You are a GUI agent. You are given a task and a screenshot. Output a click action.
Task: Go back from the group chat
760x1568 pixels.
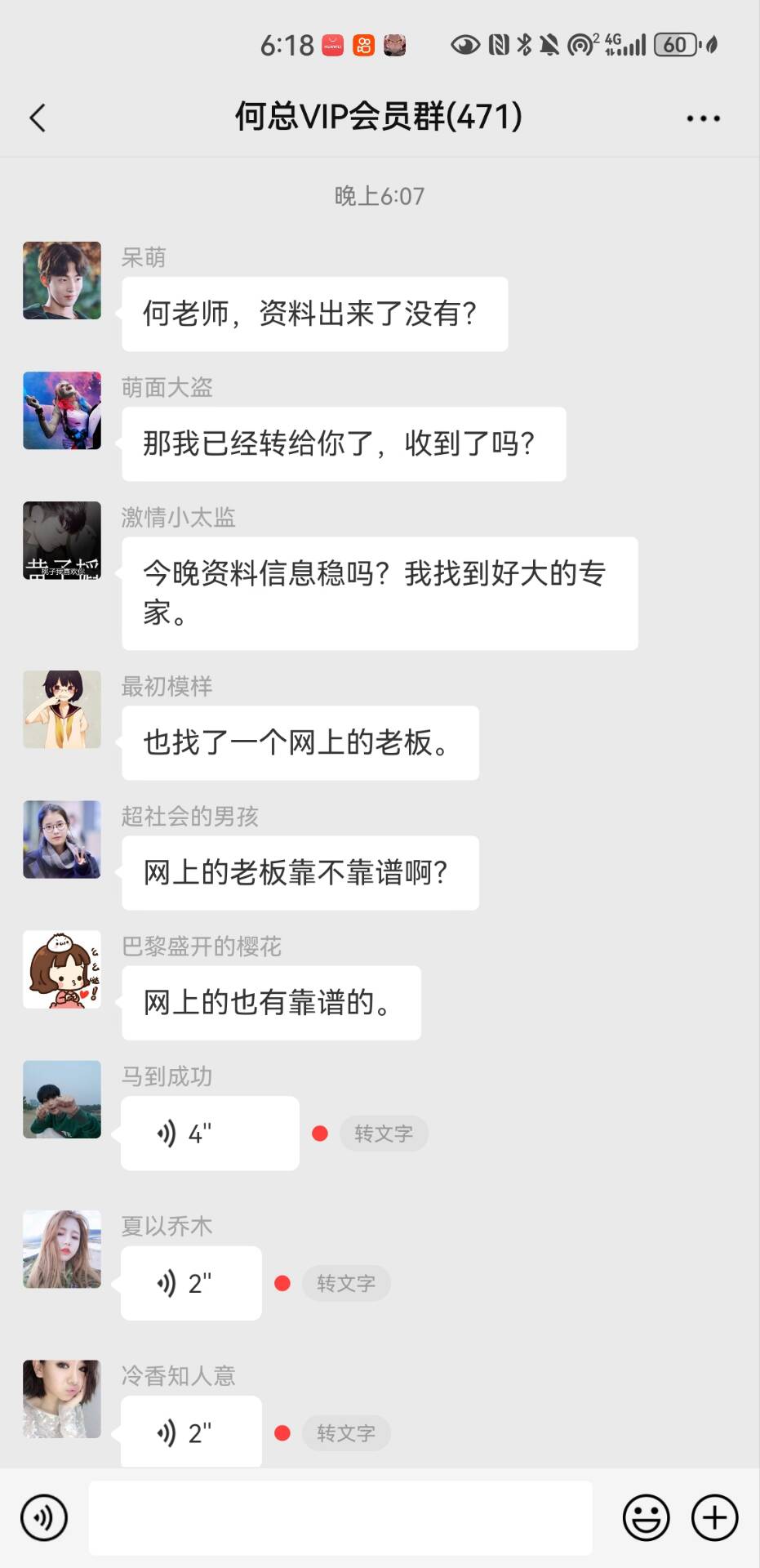click(x=38, y=118)
